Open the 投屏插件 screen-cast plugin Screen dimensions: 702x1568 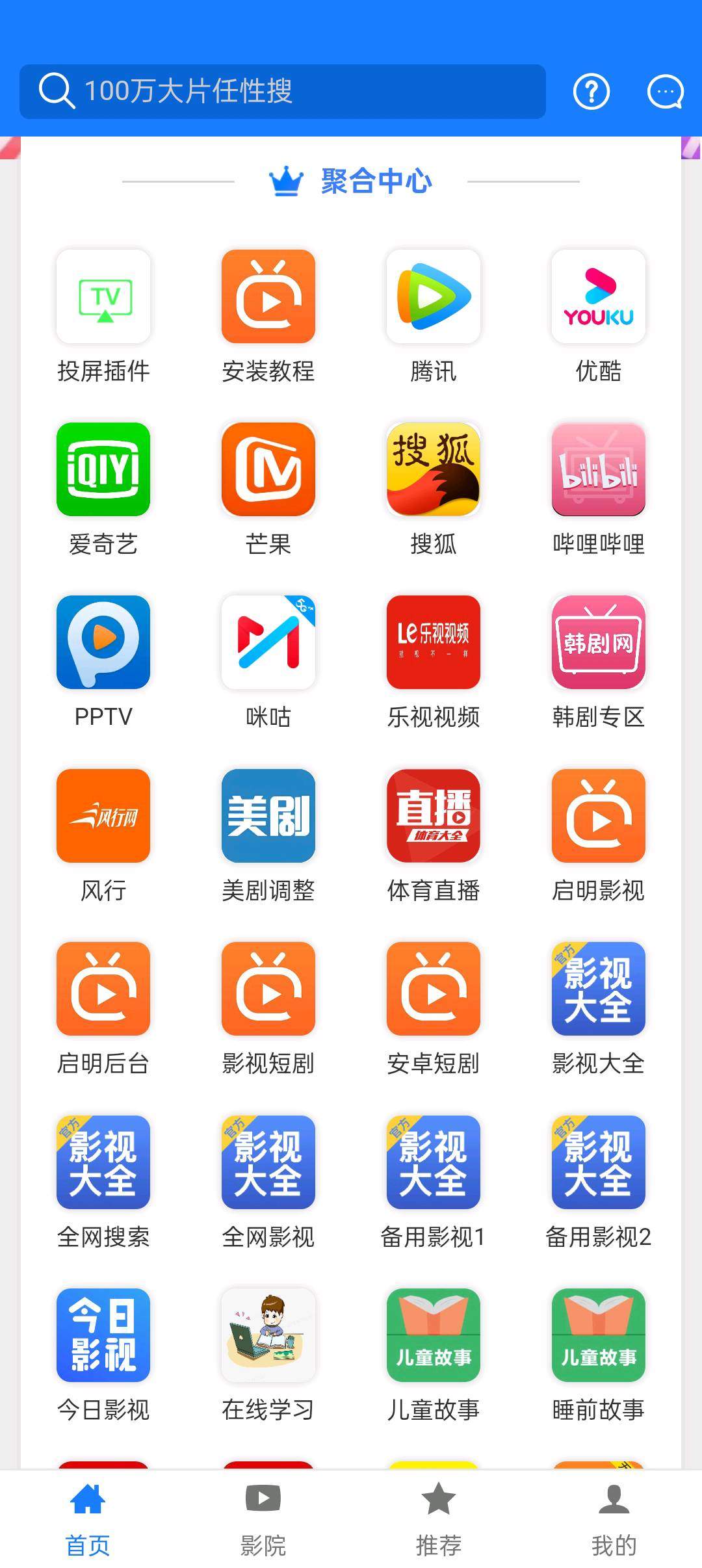[x=104, y=297]
